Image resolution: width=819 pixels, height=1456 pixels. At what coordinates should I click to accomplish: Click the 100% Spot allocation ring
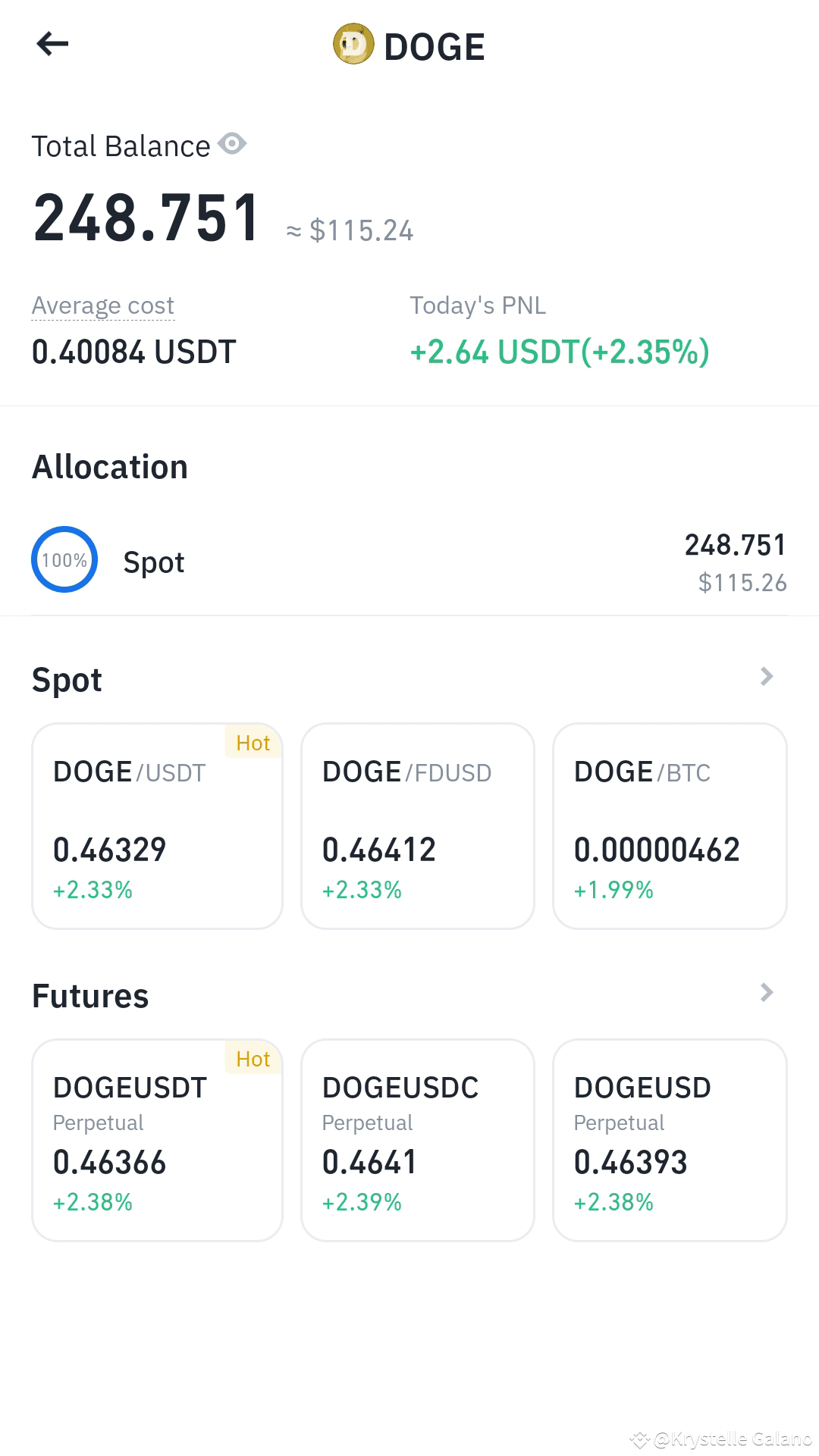tap(64, 559)
